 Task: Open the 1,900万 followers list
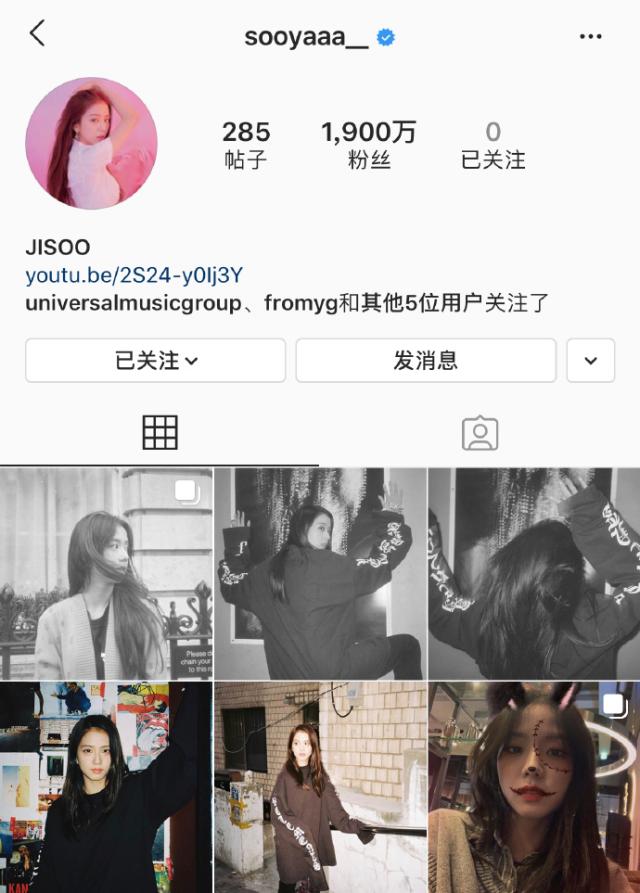368,145
